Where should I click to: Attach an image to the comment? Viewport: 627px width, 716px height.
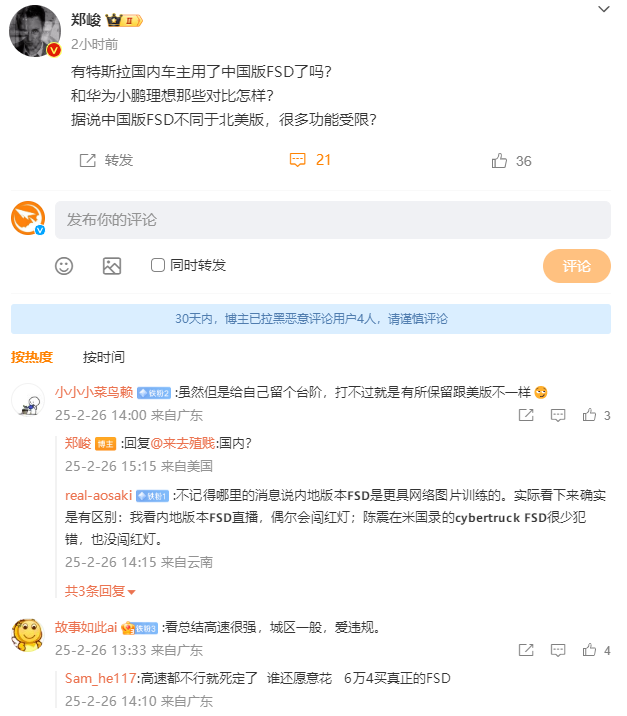coord(112,266)
